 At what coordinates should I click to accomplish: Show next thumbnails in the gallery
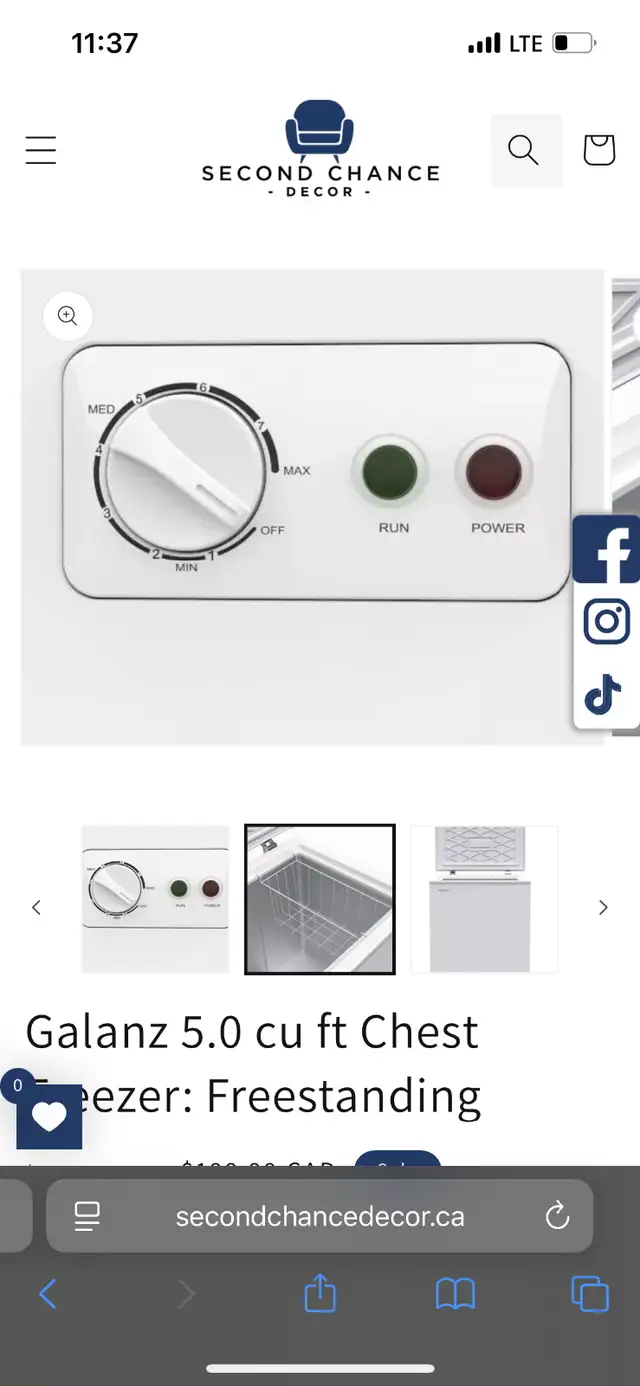tap(603, 907)
